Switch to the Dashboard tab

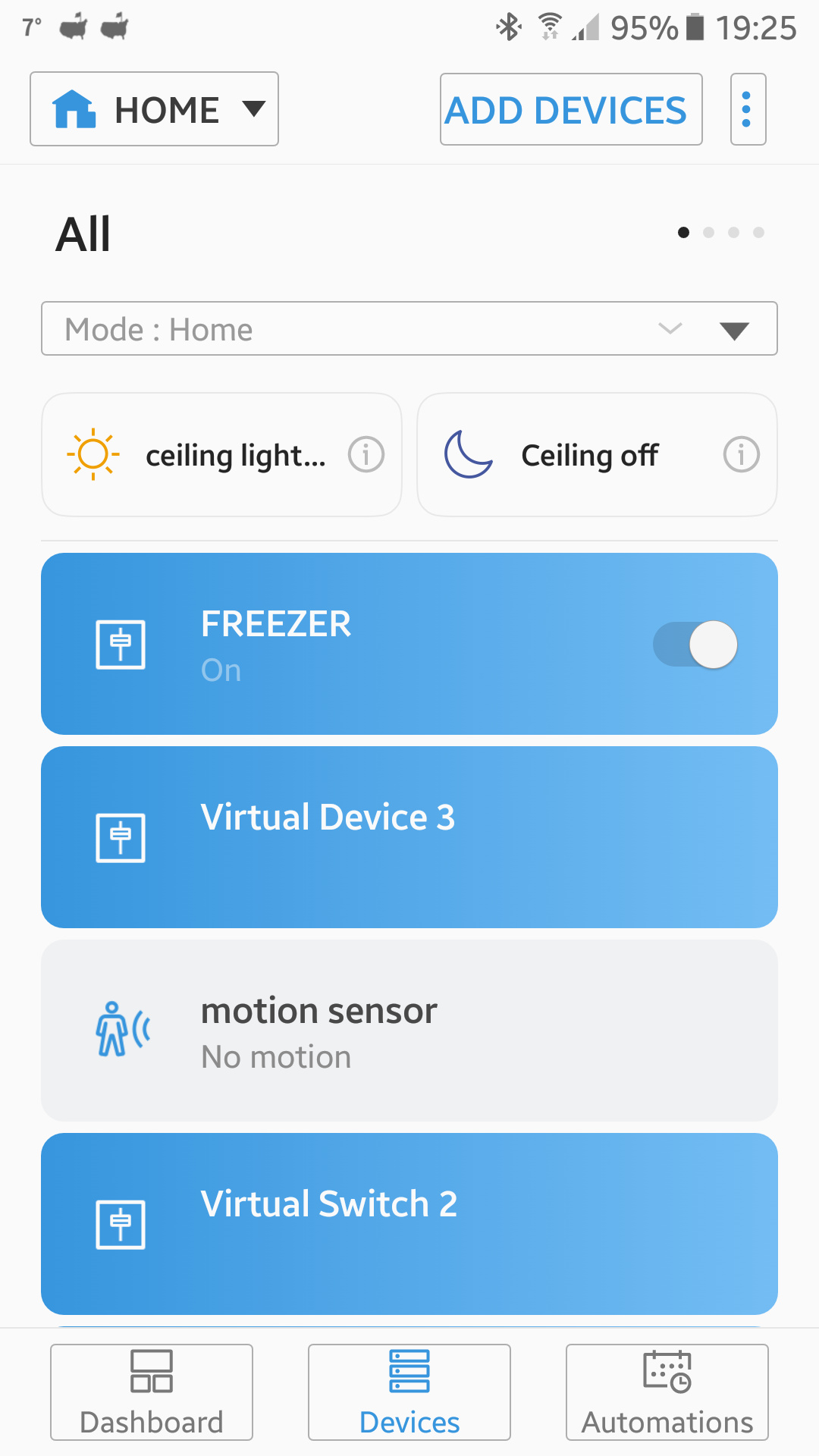152,1392
